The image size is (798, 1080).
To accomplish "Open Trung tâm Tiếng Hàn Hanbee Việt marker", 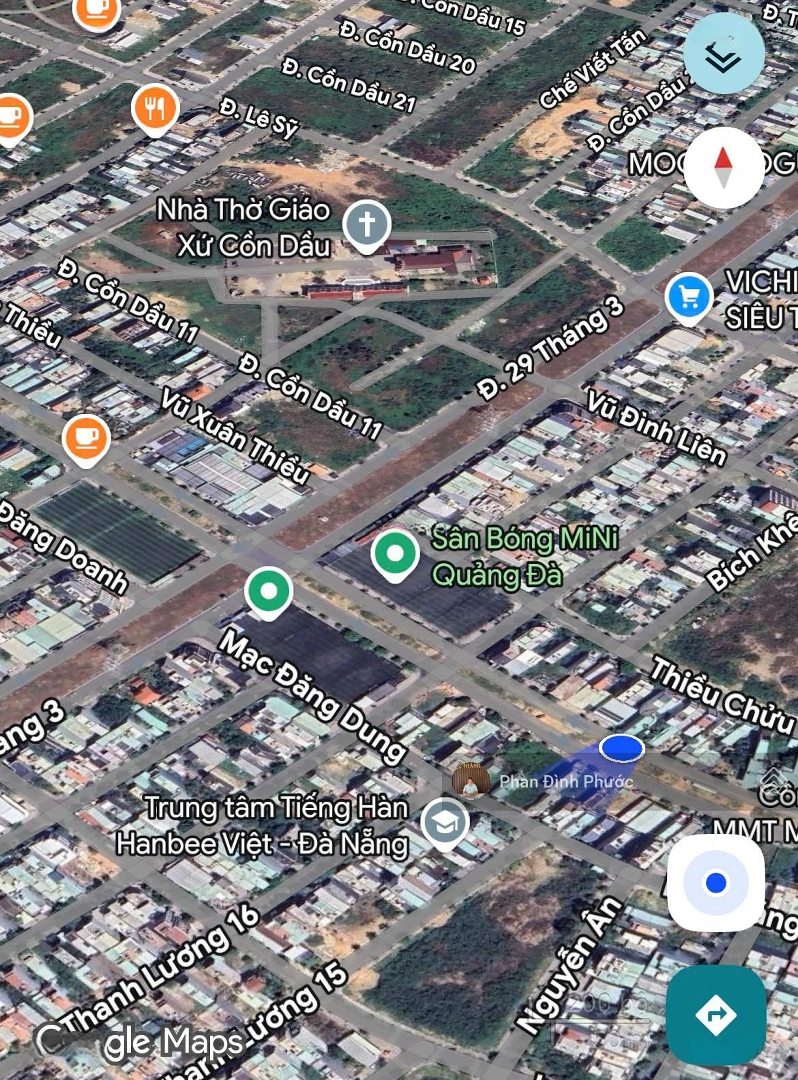I will tap(444, 823).
